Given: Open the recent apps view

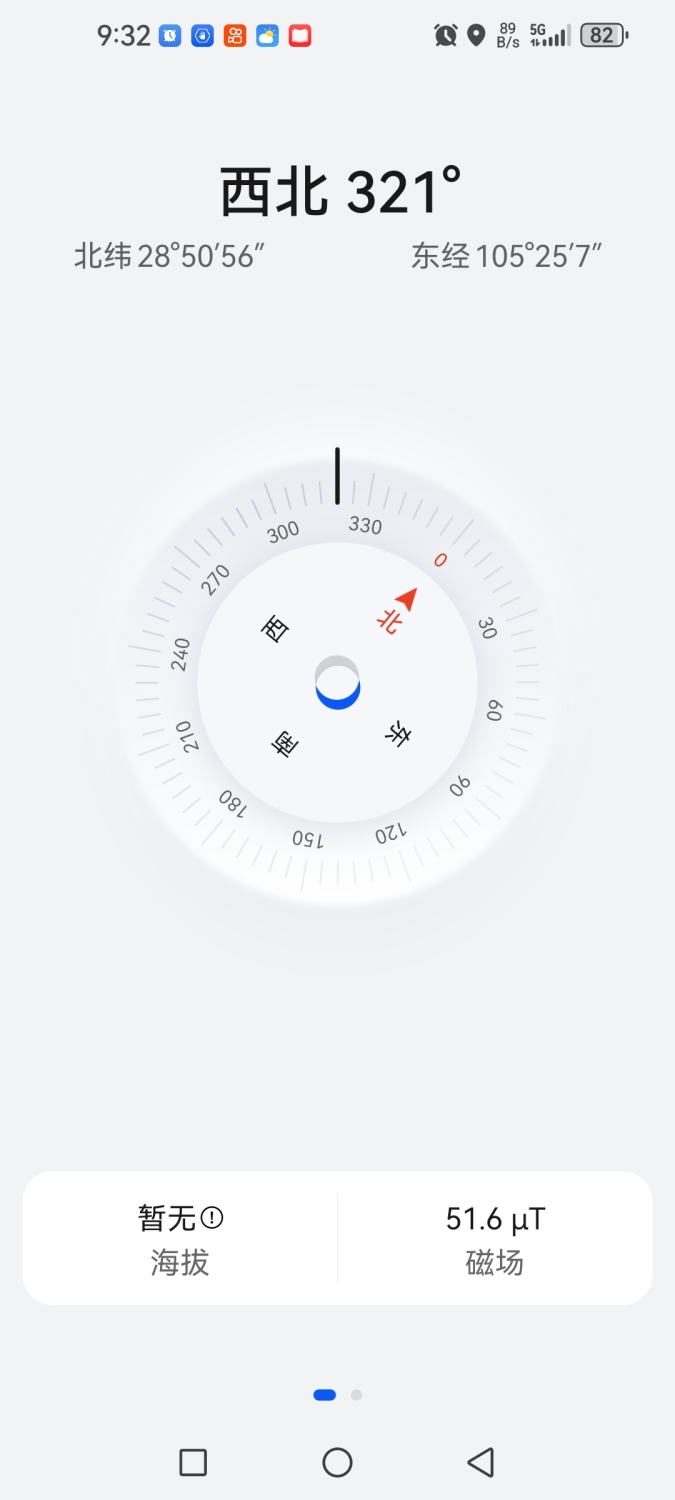Looking at the screenshot, I should 193,1463.
